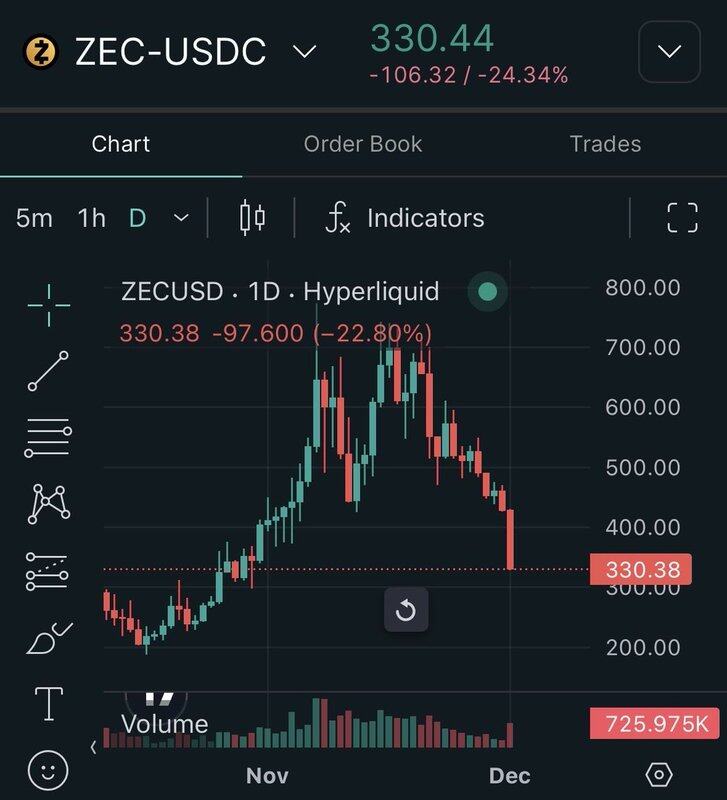Image resolution: width=727 pixels, height=800 pixels.
Task: Enter fullscreen chart mode
Action: click(682, 218)
